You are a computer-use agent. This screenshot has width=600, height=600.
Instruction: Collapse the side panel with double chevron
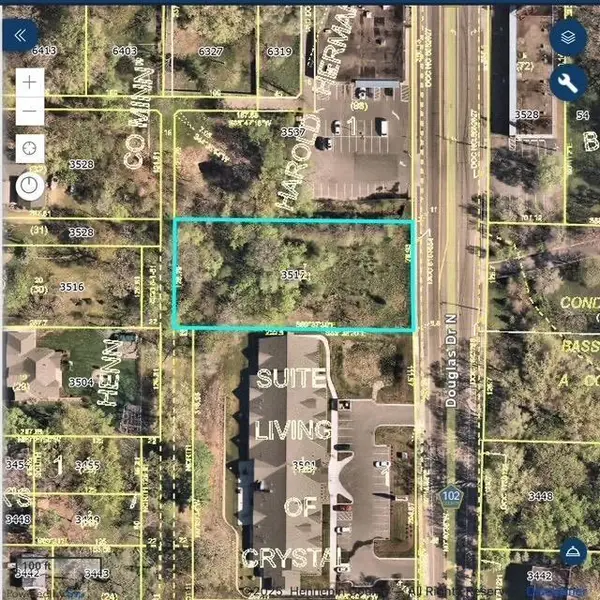click(19, 35)
